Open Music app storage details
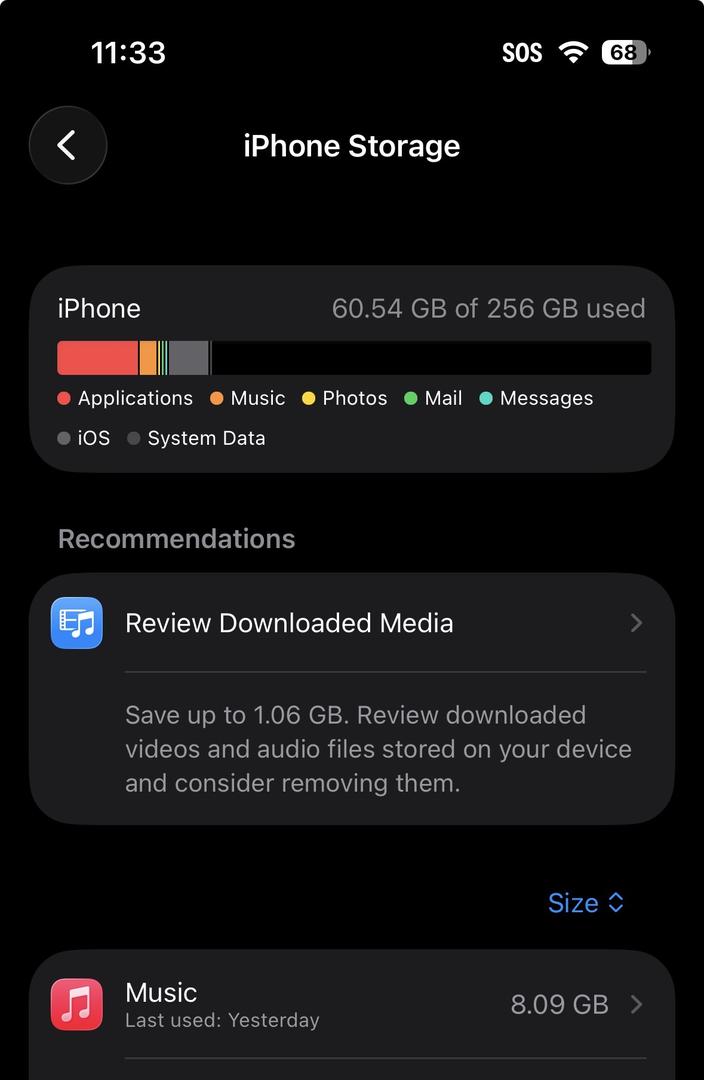The image size is (704, 1080). (x=350, y=1004)
